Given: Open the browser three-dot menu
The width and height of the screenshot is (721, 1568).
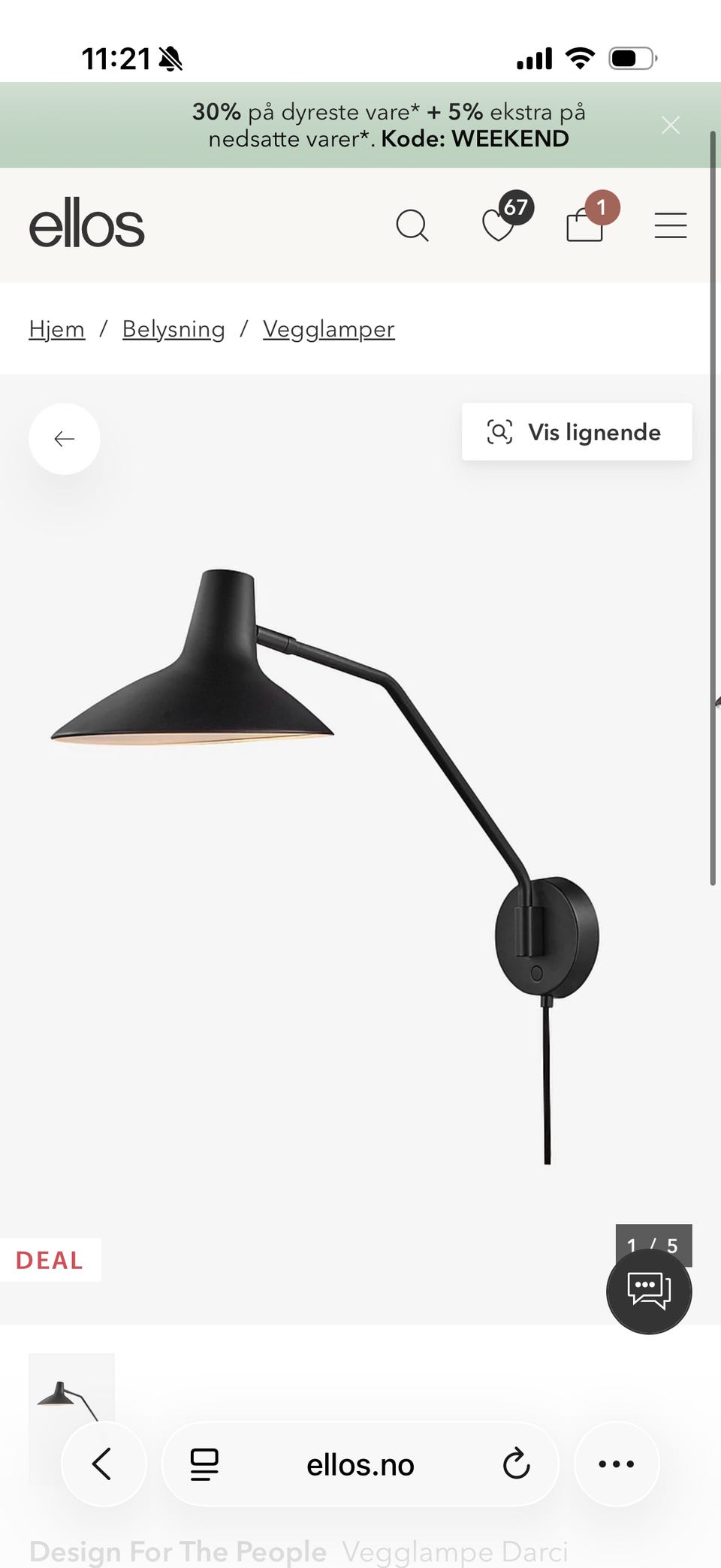Looking at the screenshot, I should (x=616, y=1464).
